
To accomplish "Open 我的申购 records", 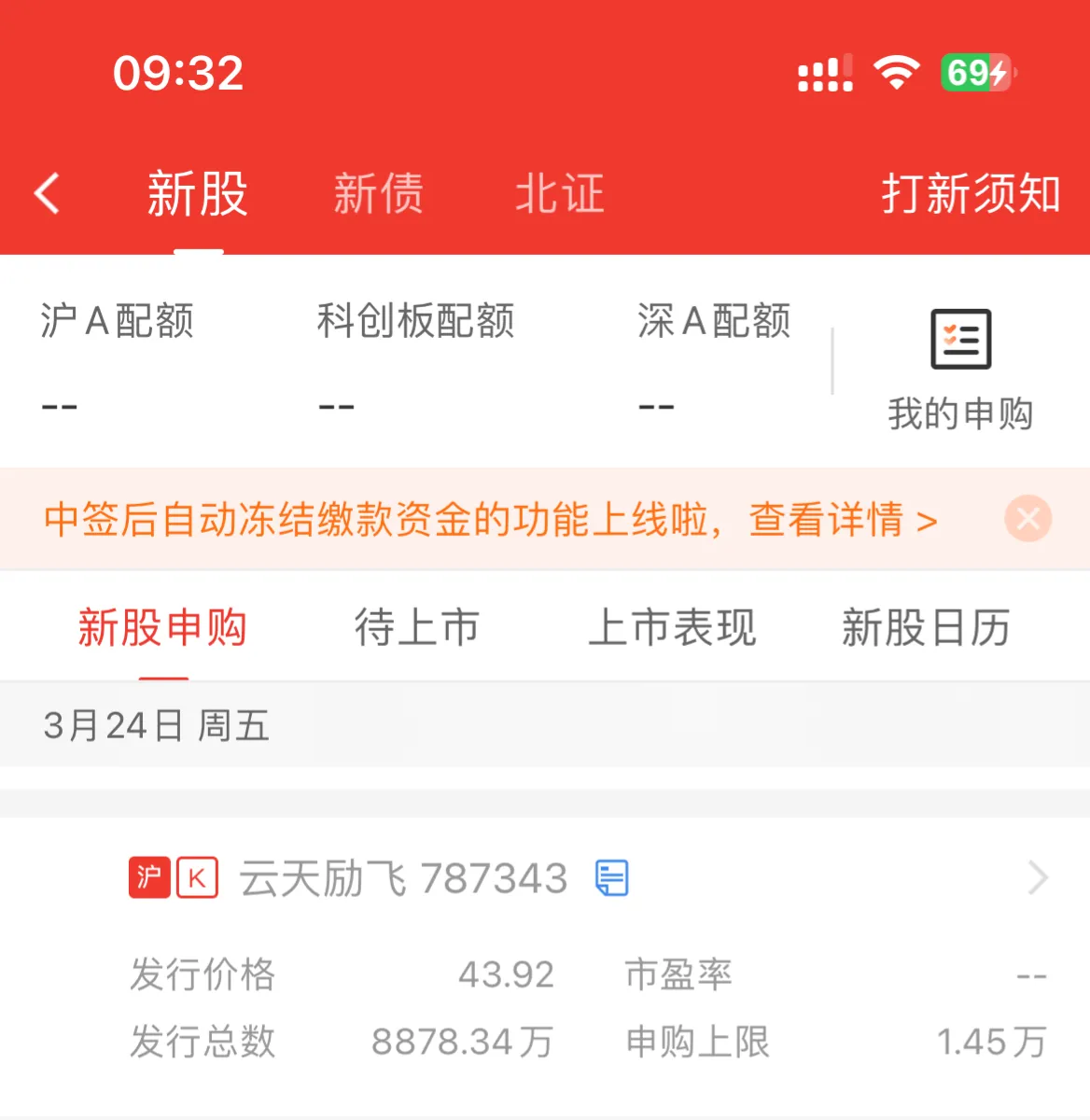I will (960, 369).
